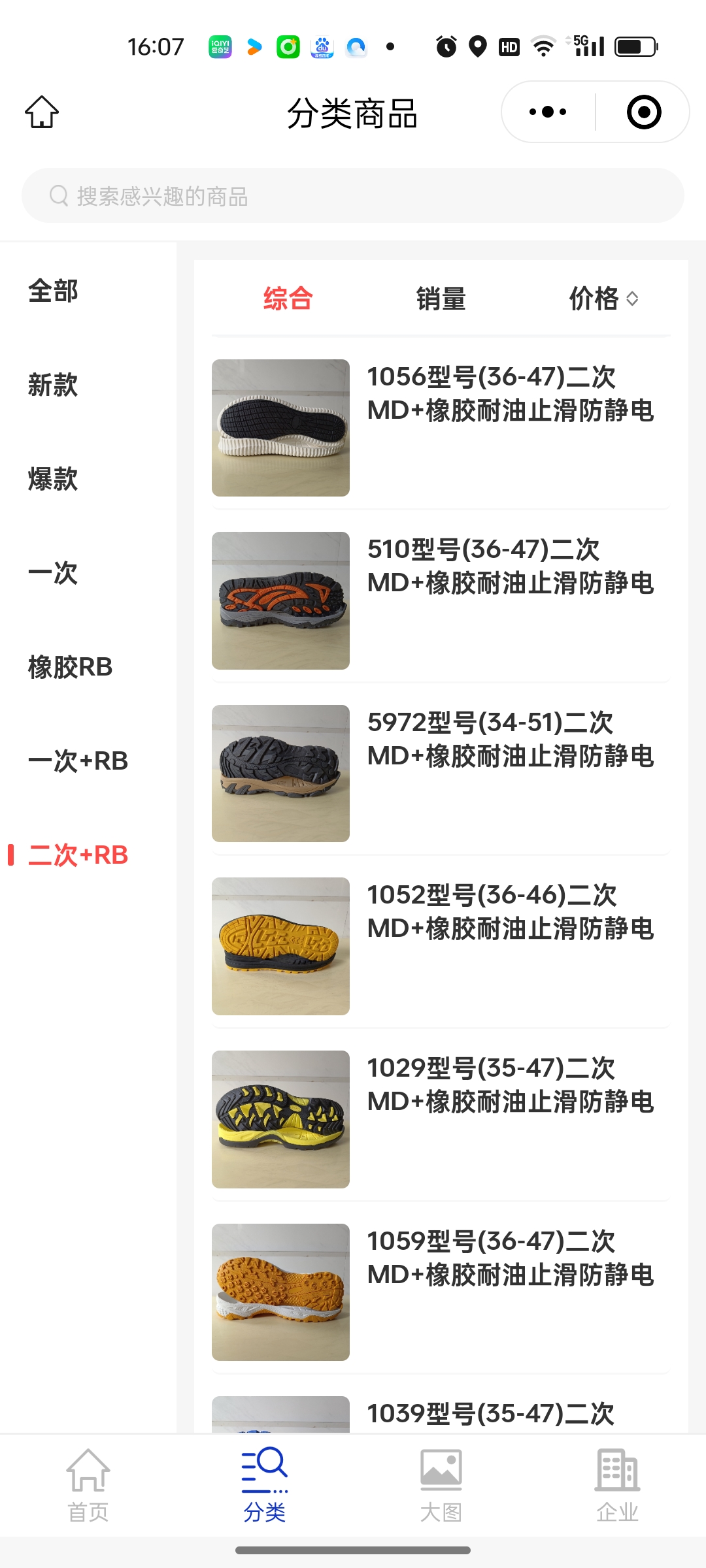The width and height of the screenshot is (706, 1568).
Task: Go to the mini program home icon
Action: 42,112
